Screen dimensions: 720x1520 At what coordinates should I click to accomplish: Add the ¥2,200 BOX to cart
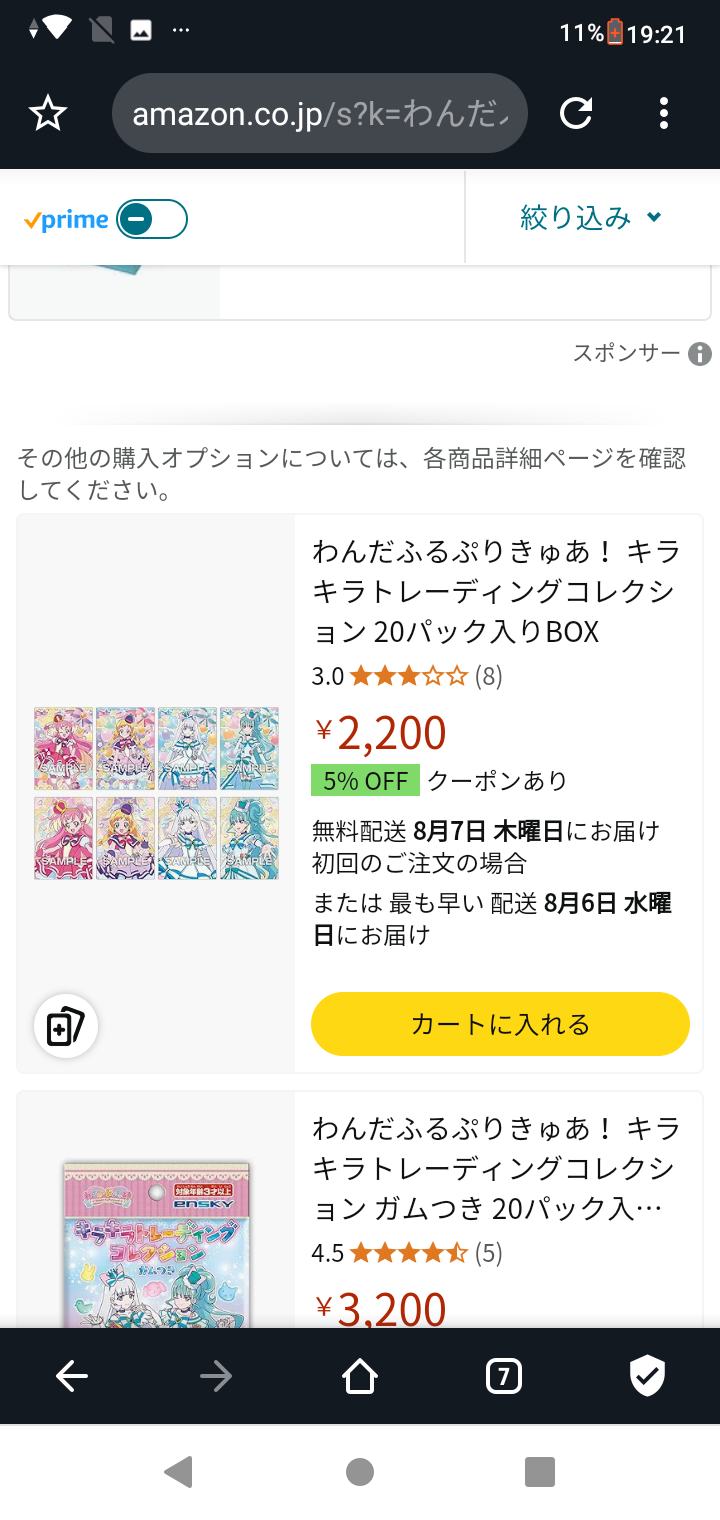[500, 1024]
